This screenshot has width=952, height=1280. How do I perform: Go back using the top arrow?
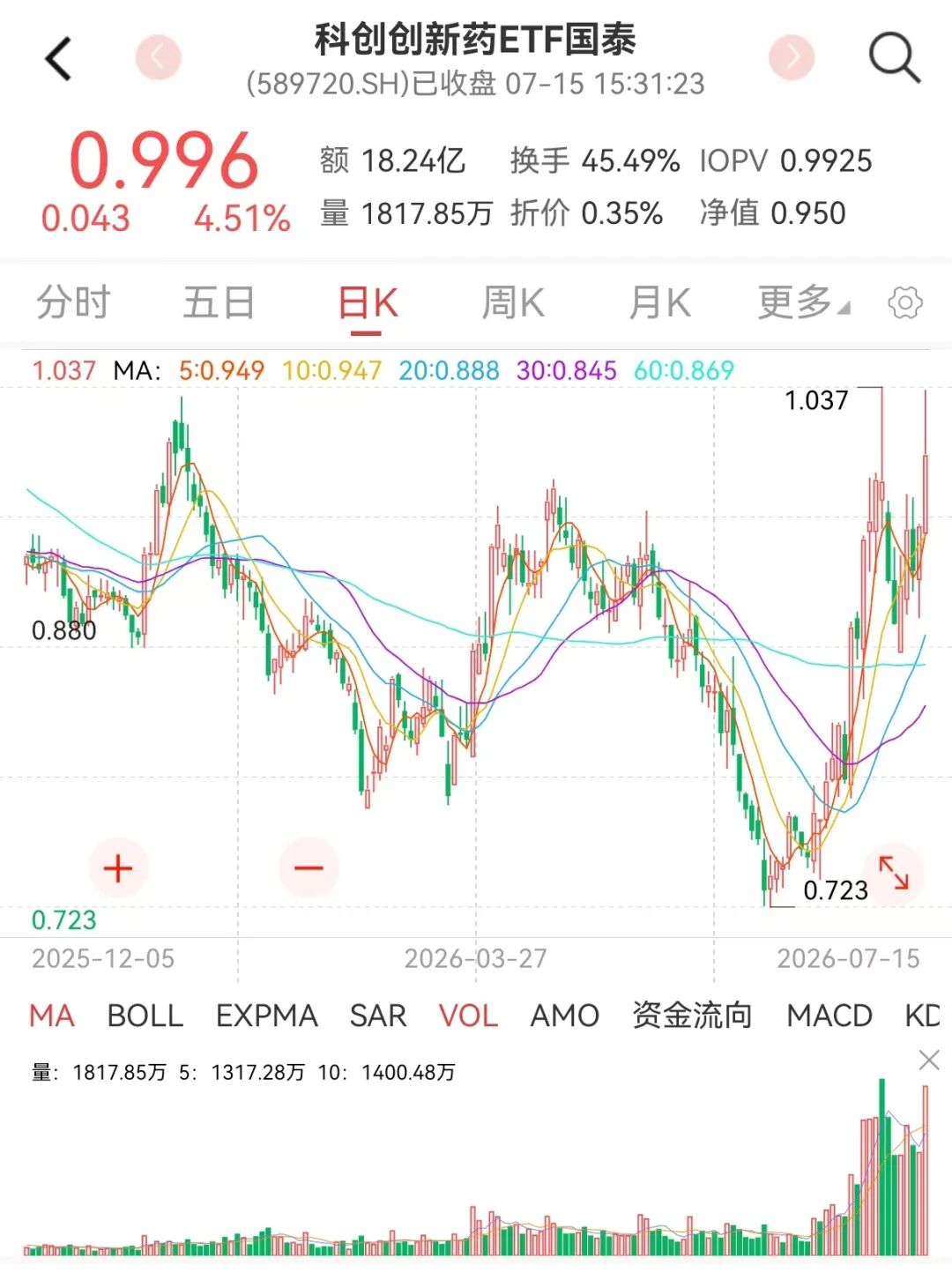58,60
